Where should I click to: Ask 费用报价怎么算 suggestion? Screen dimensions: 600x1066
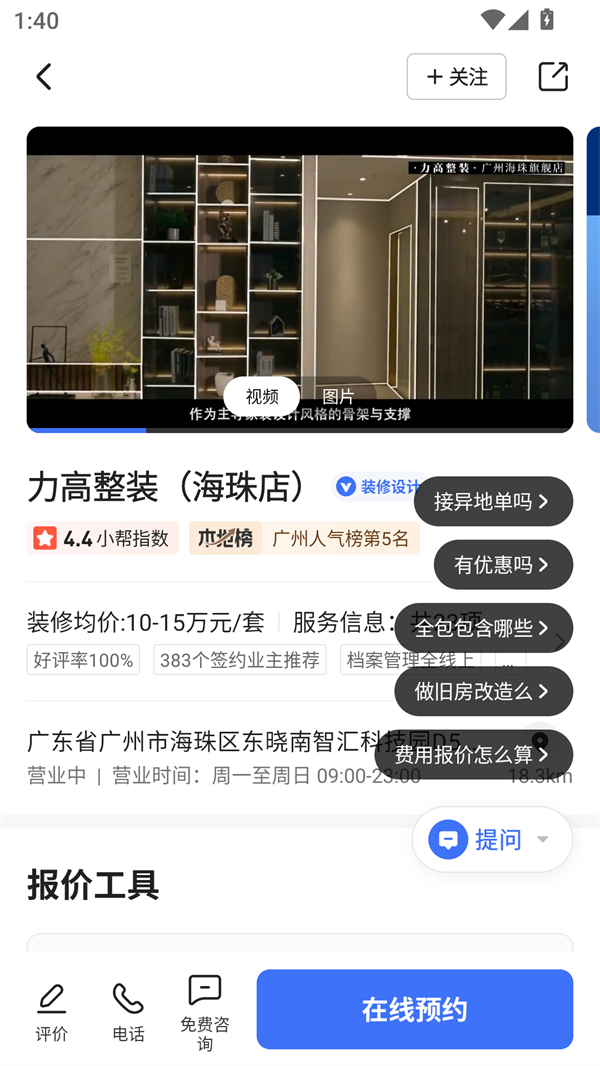(x=473, y=755)
